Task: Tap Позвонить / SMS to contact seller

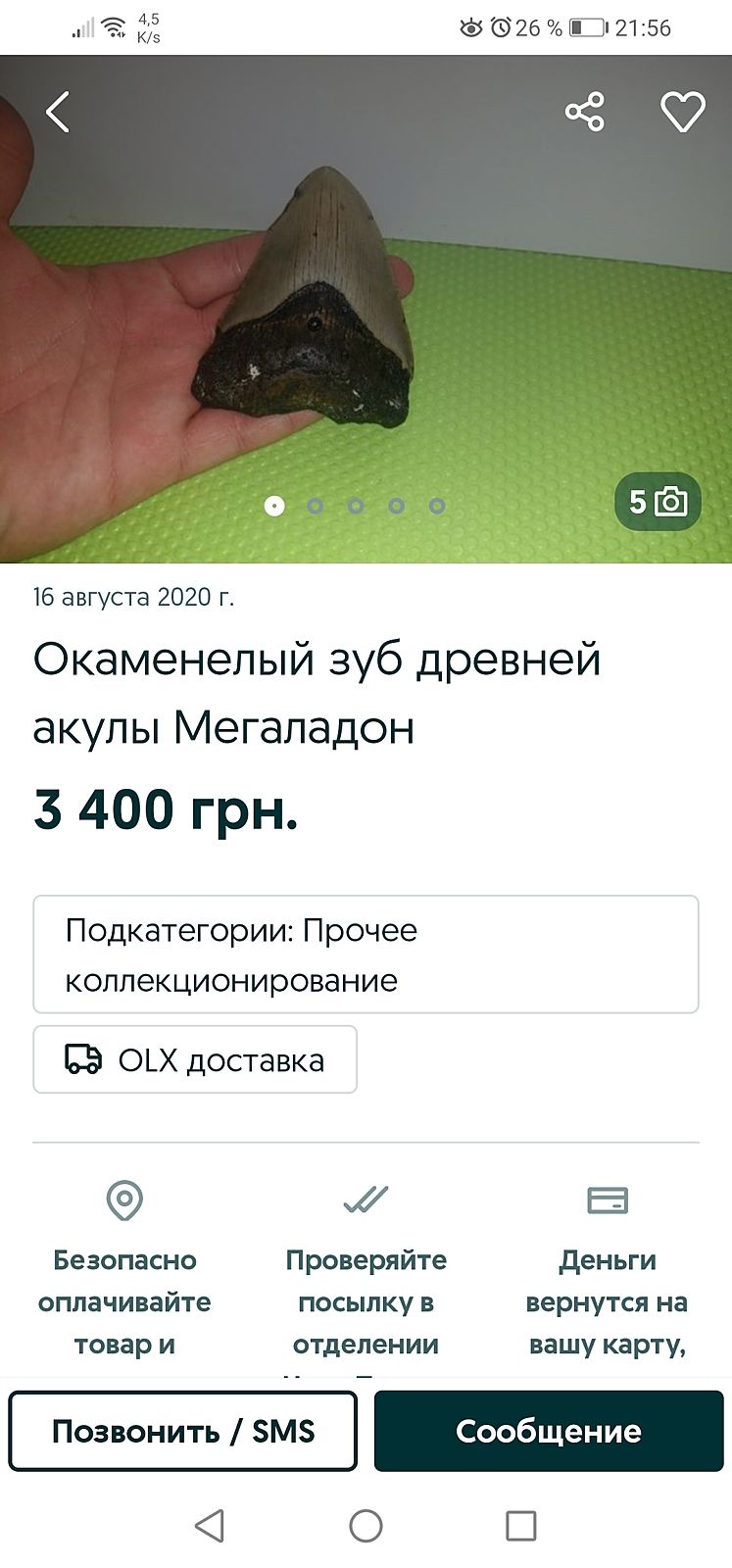Action: tap(183, 1431)
